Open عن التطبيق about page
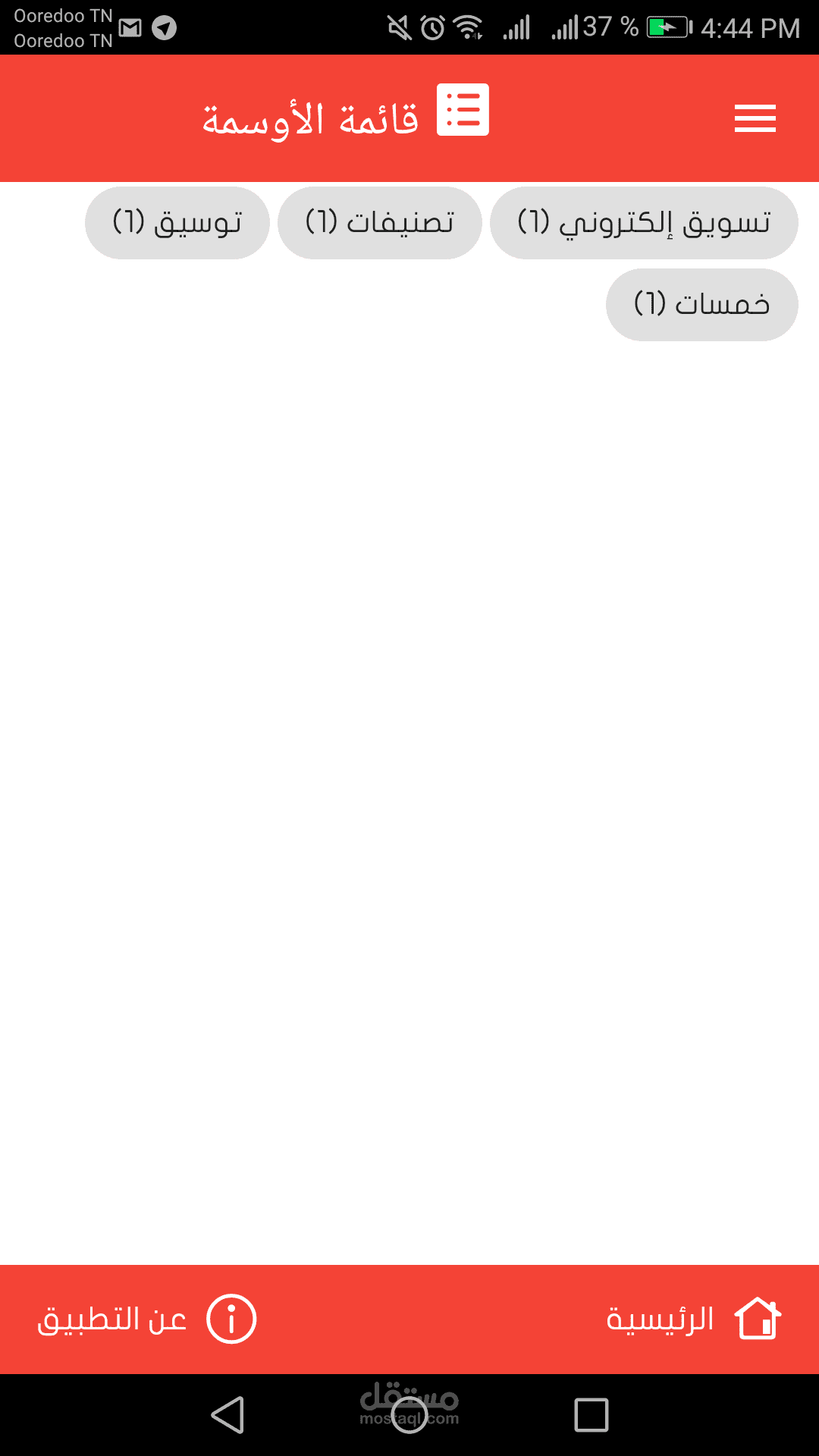Viewport: 819px width, 1456px height. [x=148, y=1319]
